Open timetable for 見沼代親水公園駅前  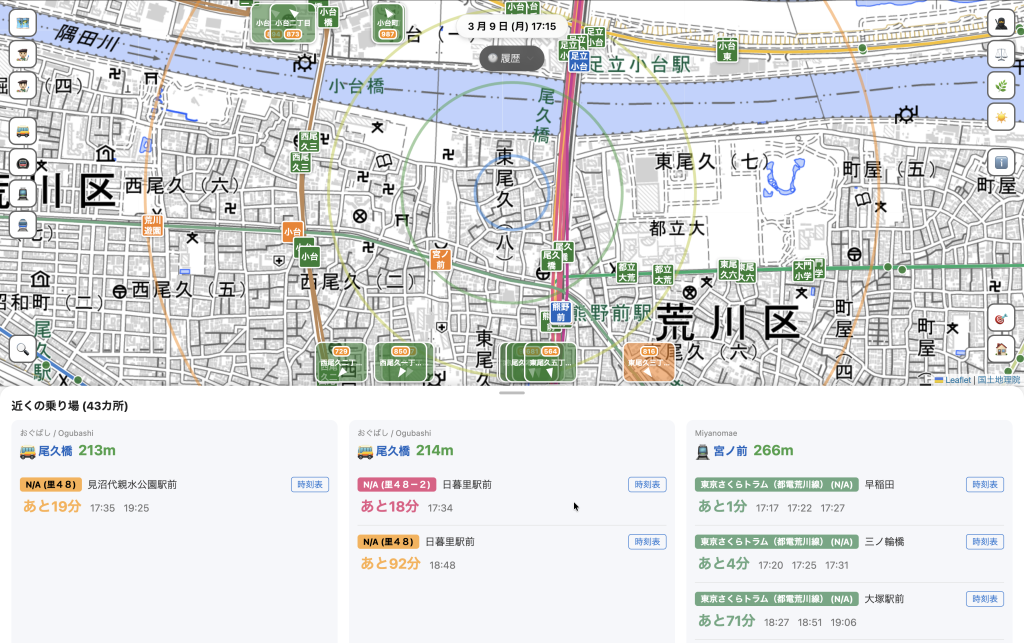[309, 484]
